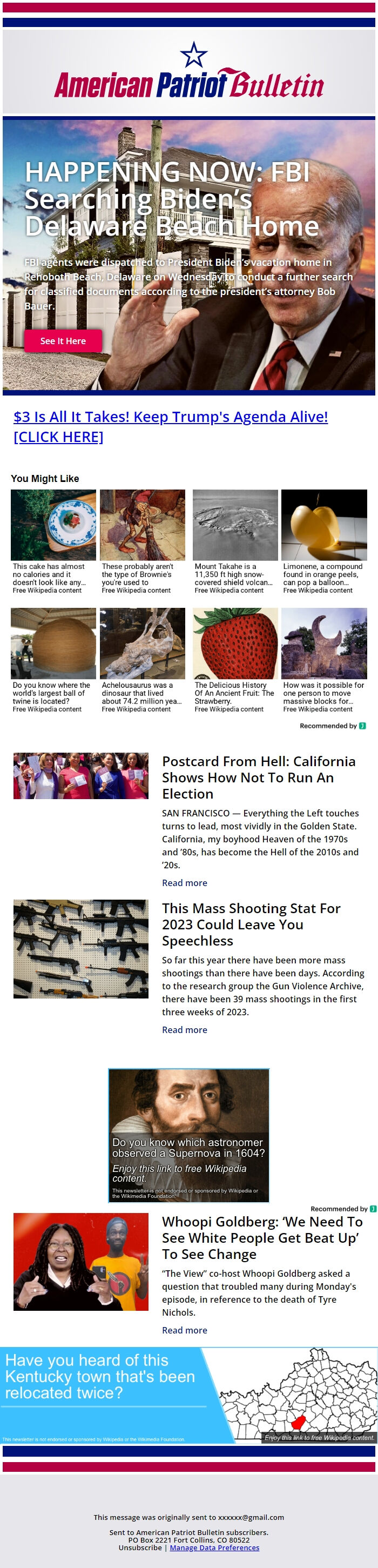Tap the See It Here button
Screen dimensions: 378x1568
63,341
